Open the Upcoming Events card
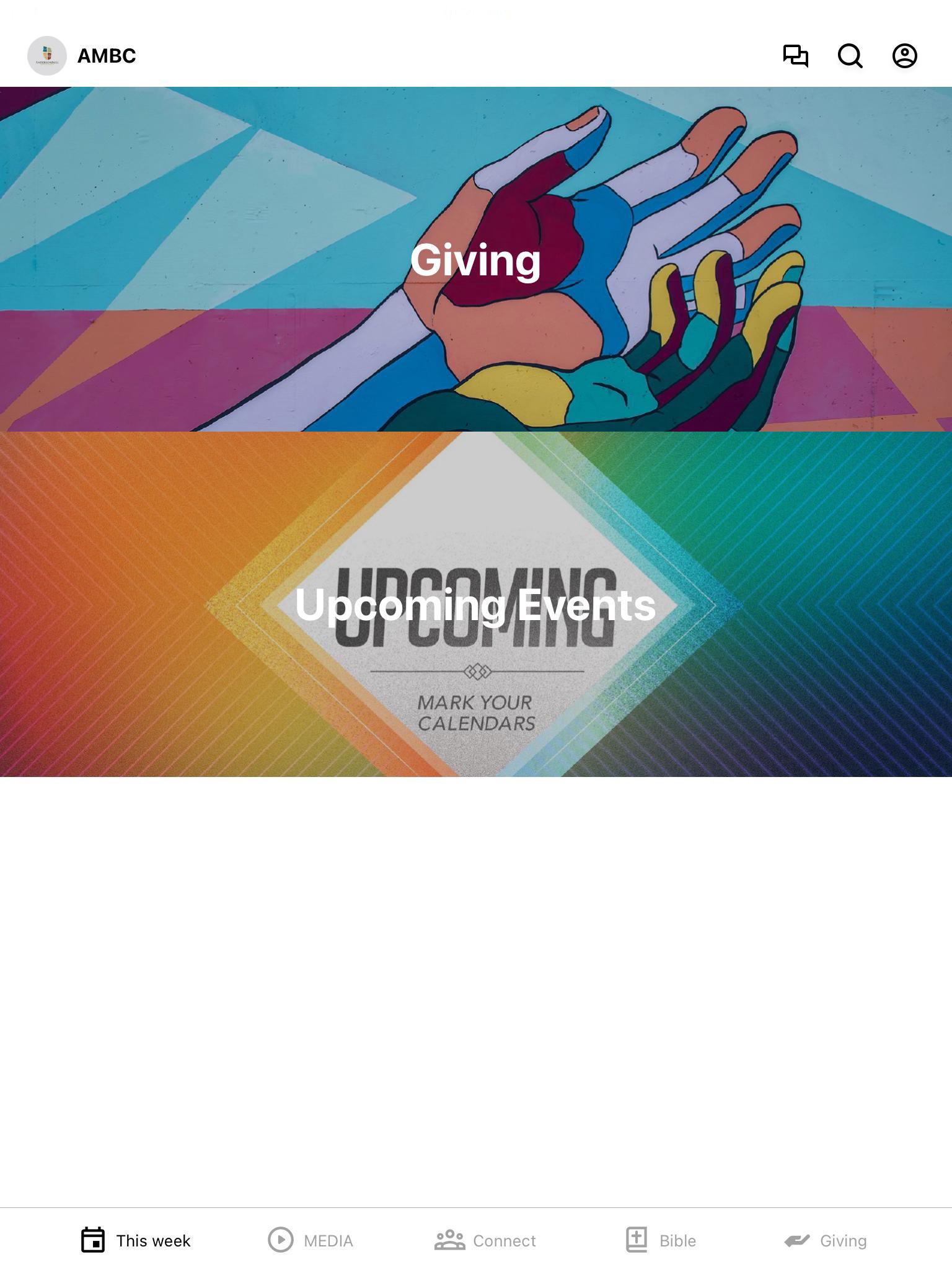Viewport: 952px width, 1270px height. (476, 604)
